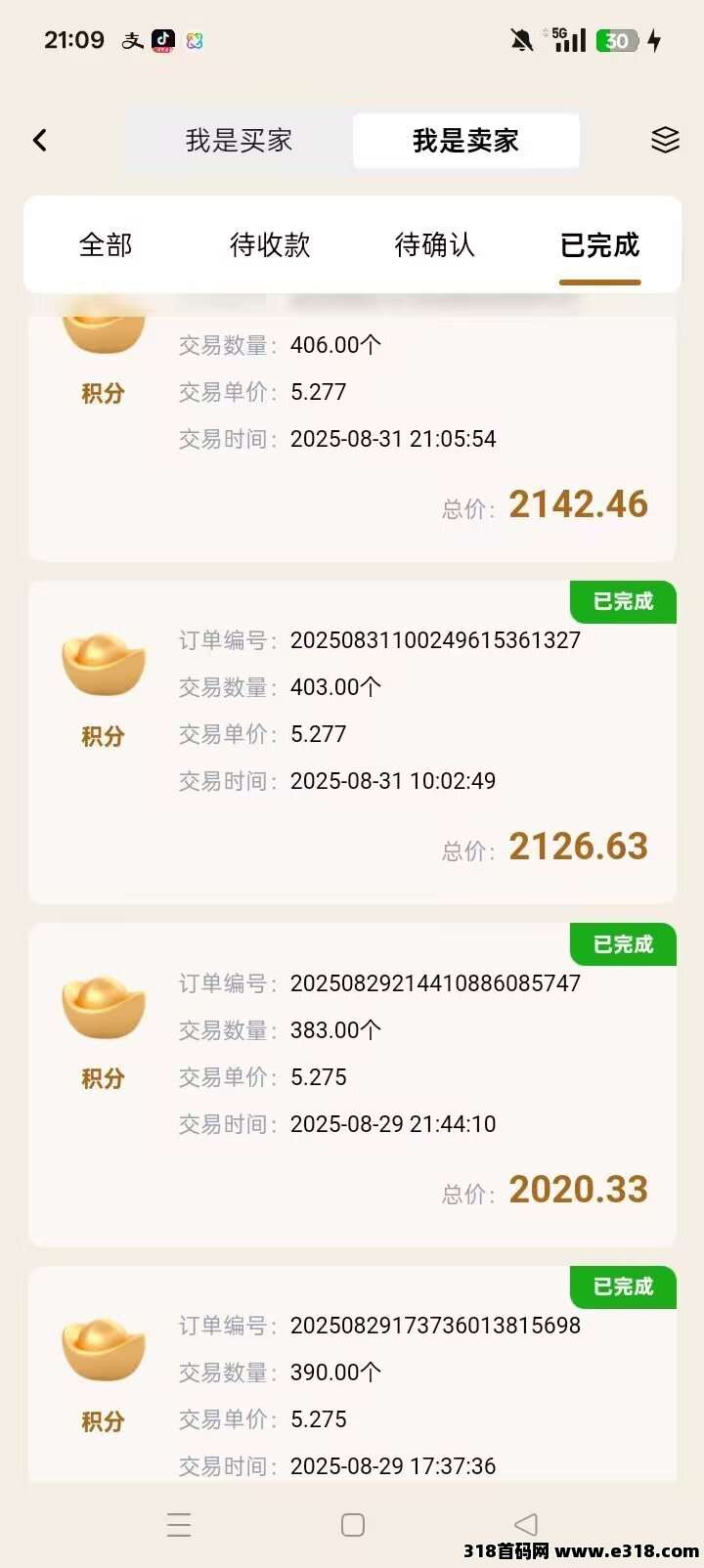Tap the circle home button at bottom
704x1568 pixels.
tap(352, 1524)
